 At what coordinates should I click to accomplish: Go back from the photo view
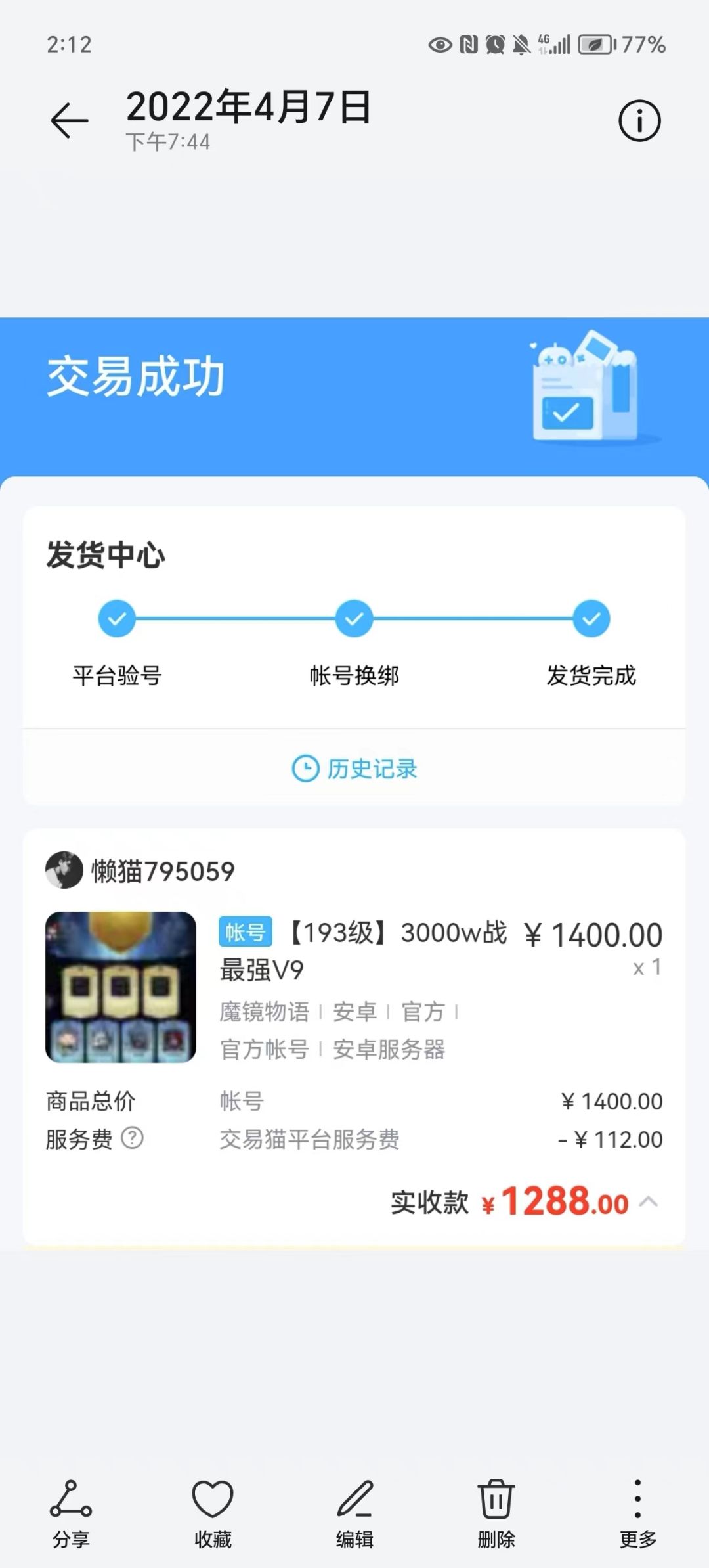(70, 121)
